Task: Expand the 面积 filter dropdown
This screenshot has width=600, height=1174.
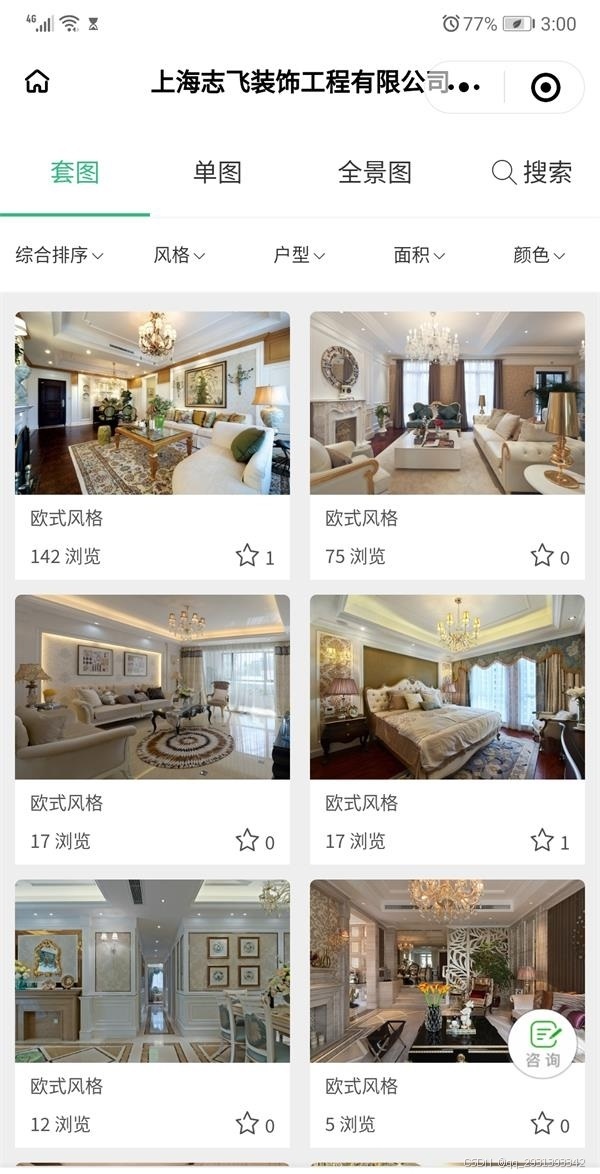Action: (419, 255)
